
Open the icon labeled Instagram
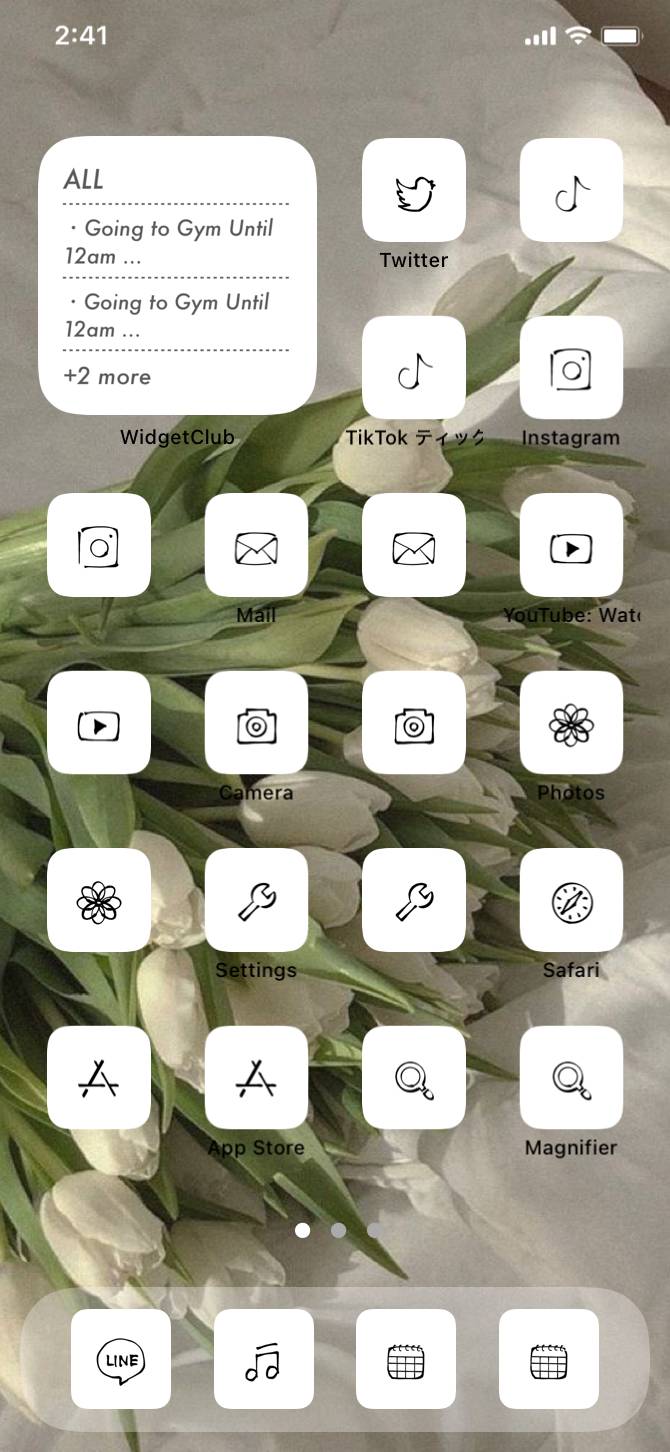[571, 367]
